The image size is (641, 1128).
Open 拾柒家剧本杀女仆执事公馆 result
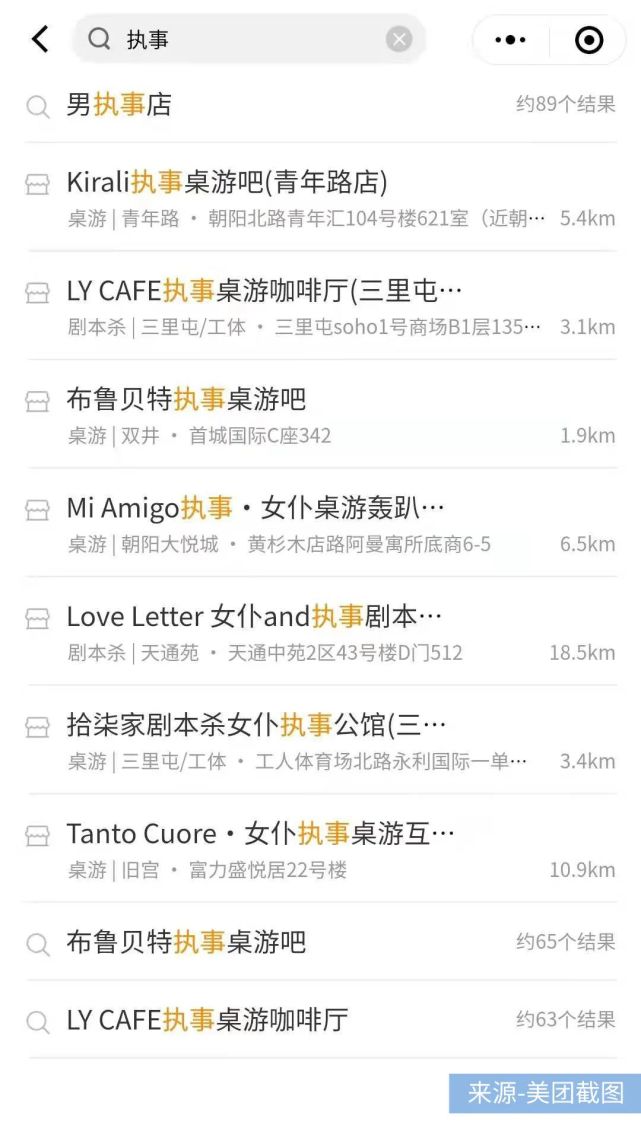pos(321,740)
